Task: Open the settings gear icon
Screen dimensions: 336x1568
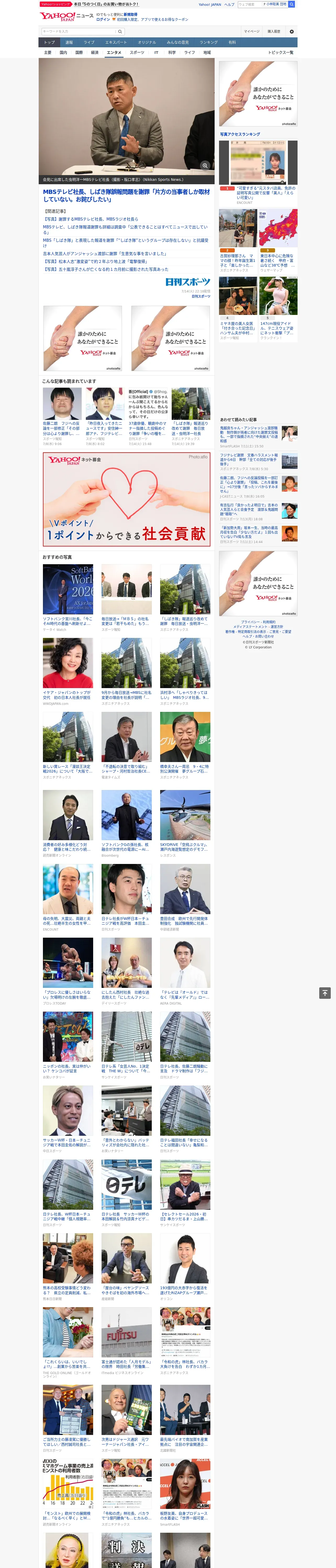Action: 292,31
